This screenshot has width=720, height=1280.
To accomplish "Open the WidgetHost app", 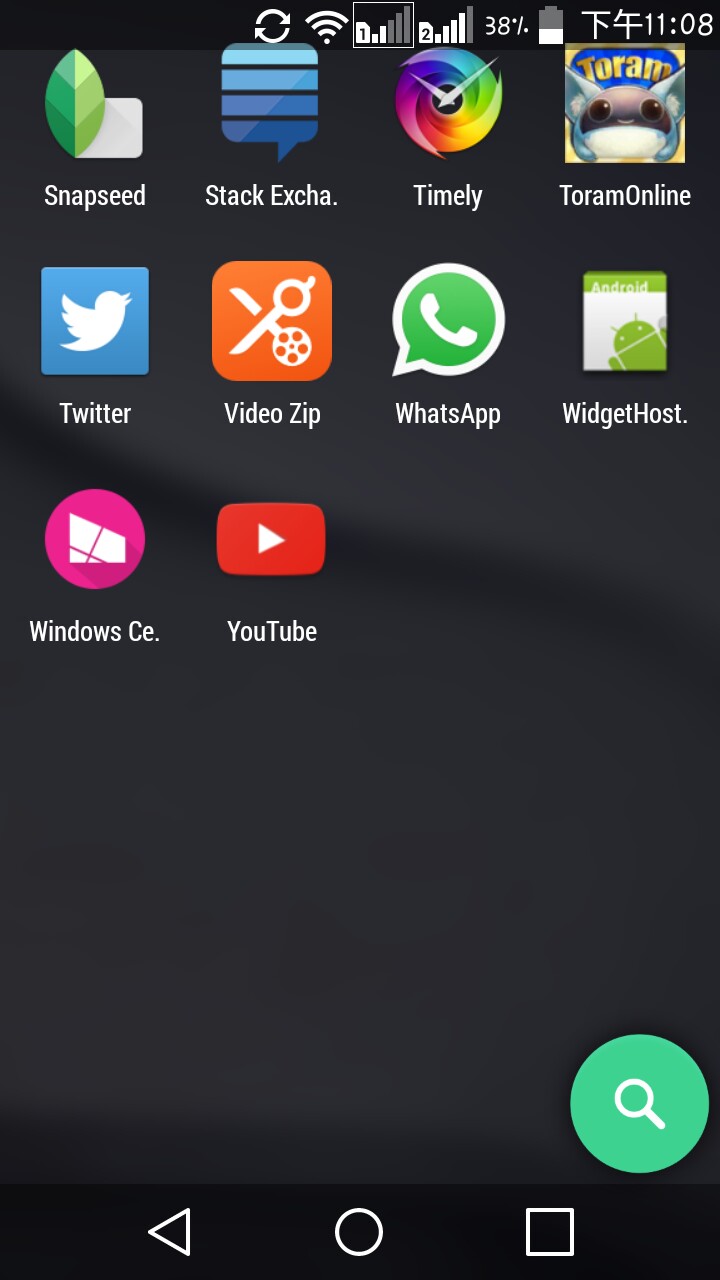I will click(624, 321).
